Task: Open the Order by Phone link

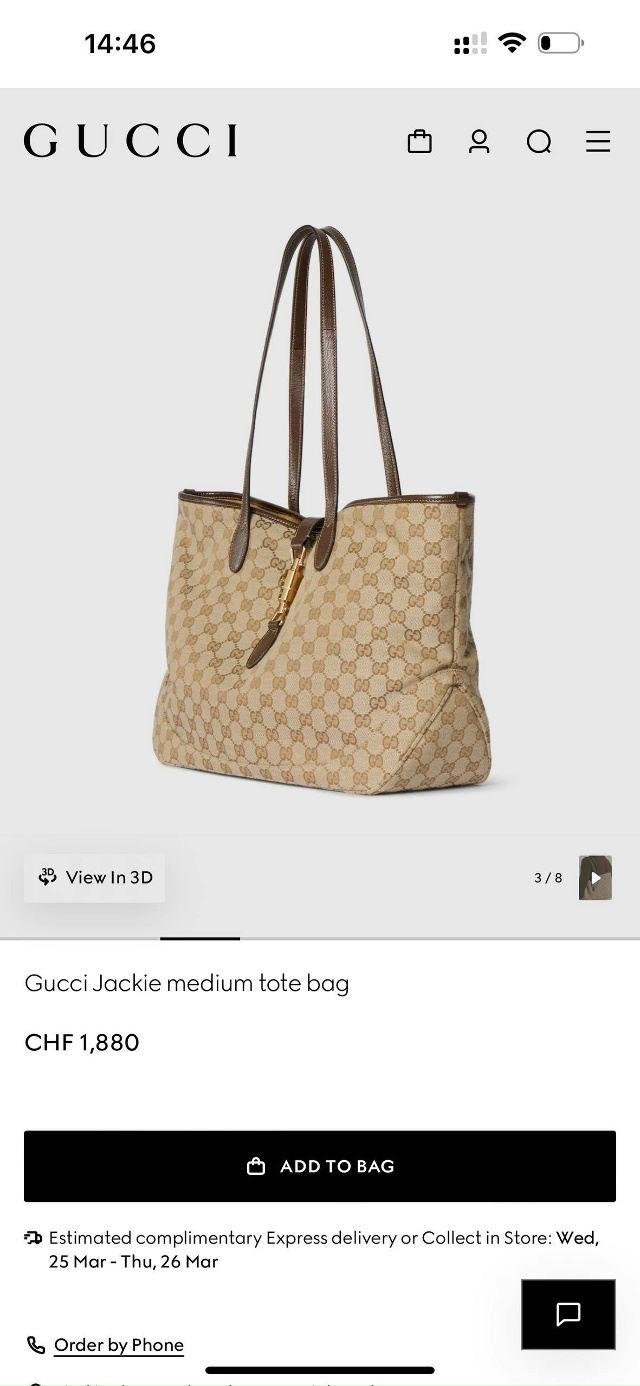Action: [118, 1345]
